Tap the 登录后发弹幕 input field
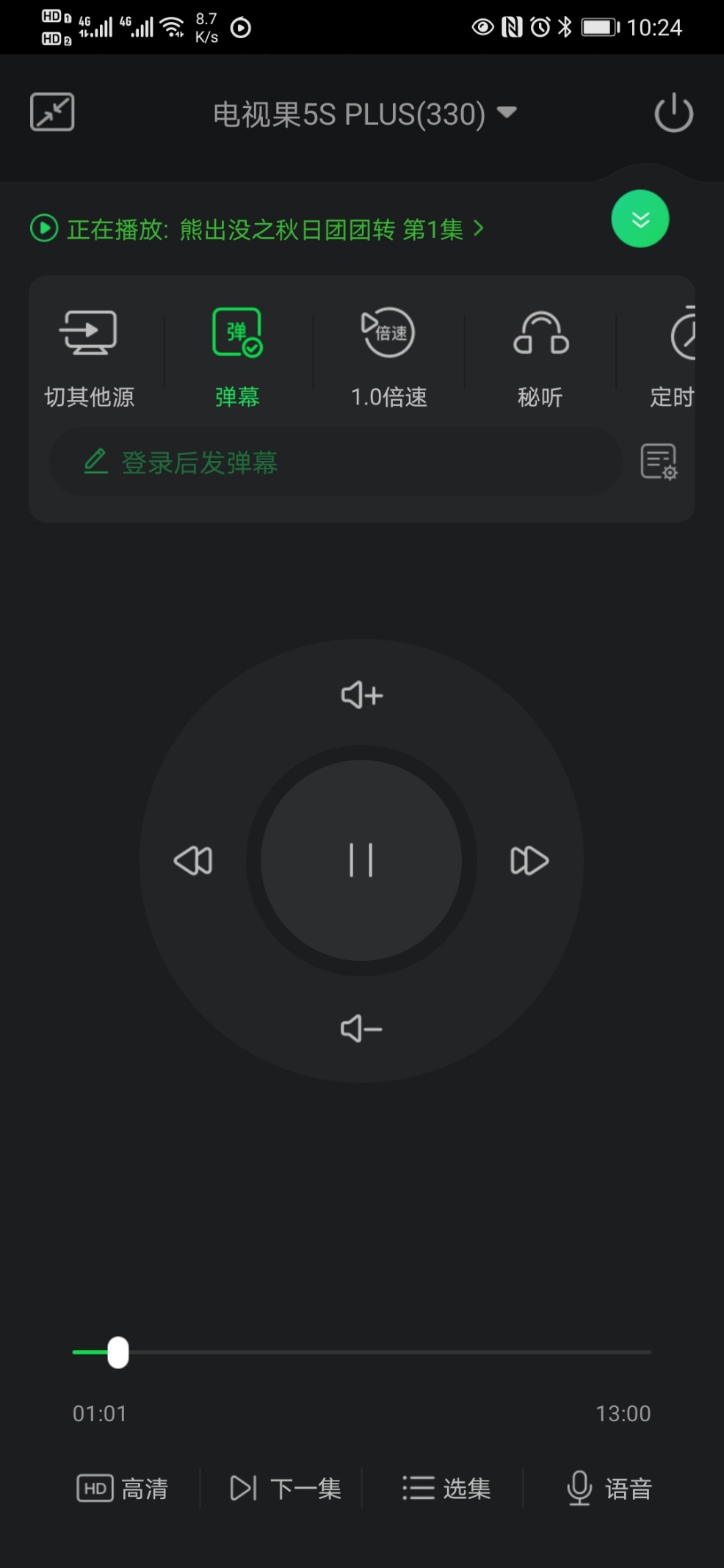The image size is (724, 1568). (x=335, y=462)
